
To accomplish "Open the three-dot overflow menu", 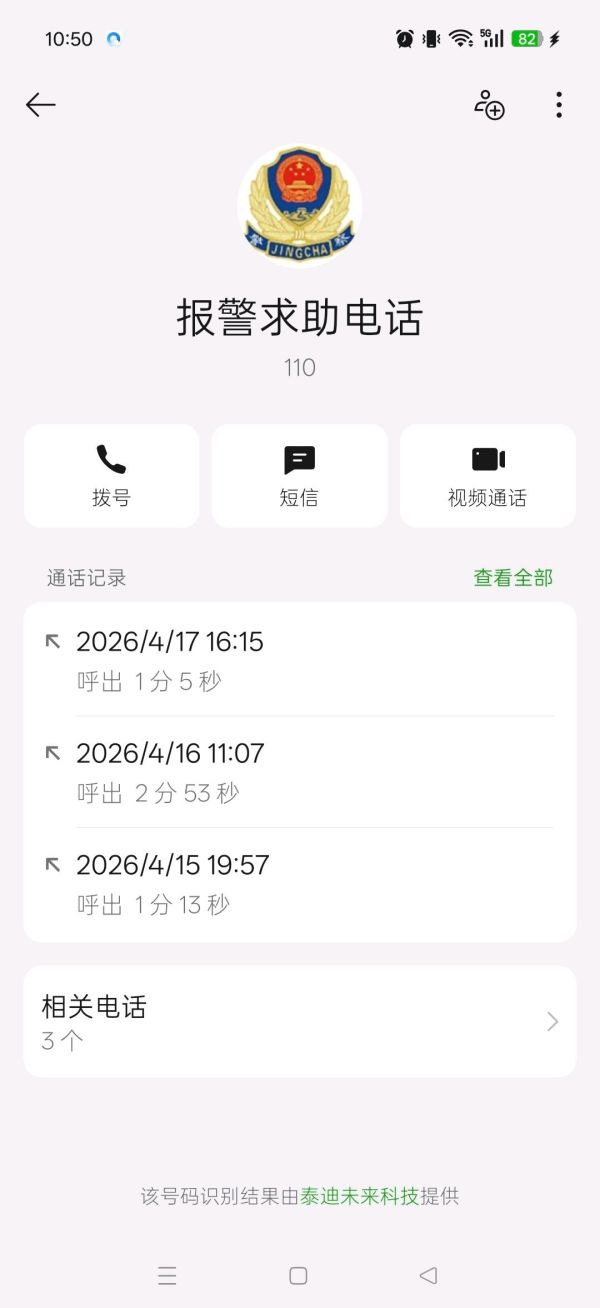I will (x=558, y=105).
